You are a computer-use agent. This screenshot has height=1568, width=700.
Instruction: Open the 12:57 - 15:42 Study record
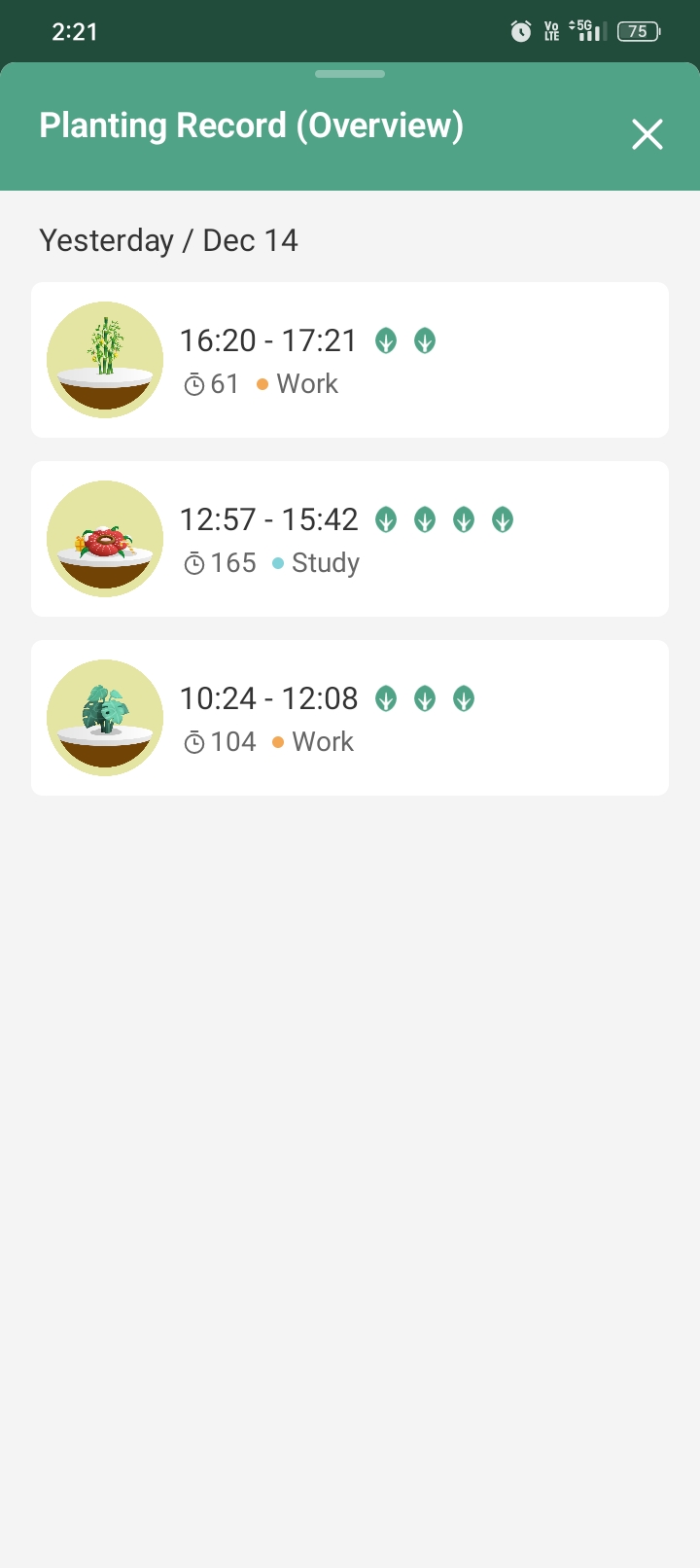350,539
